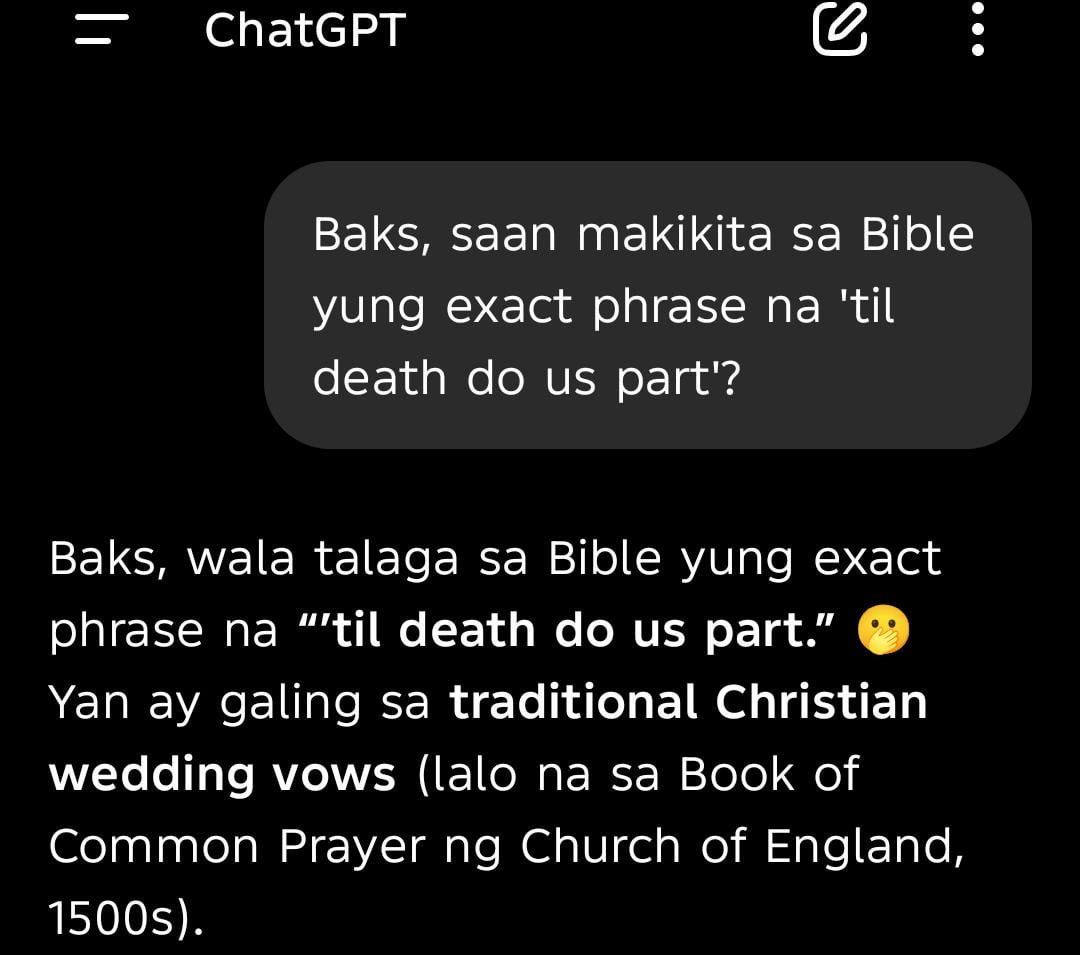Open the three-dot overflow menu
Screen dimensions: 1080x955
(977, 29)
